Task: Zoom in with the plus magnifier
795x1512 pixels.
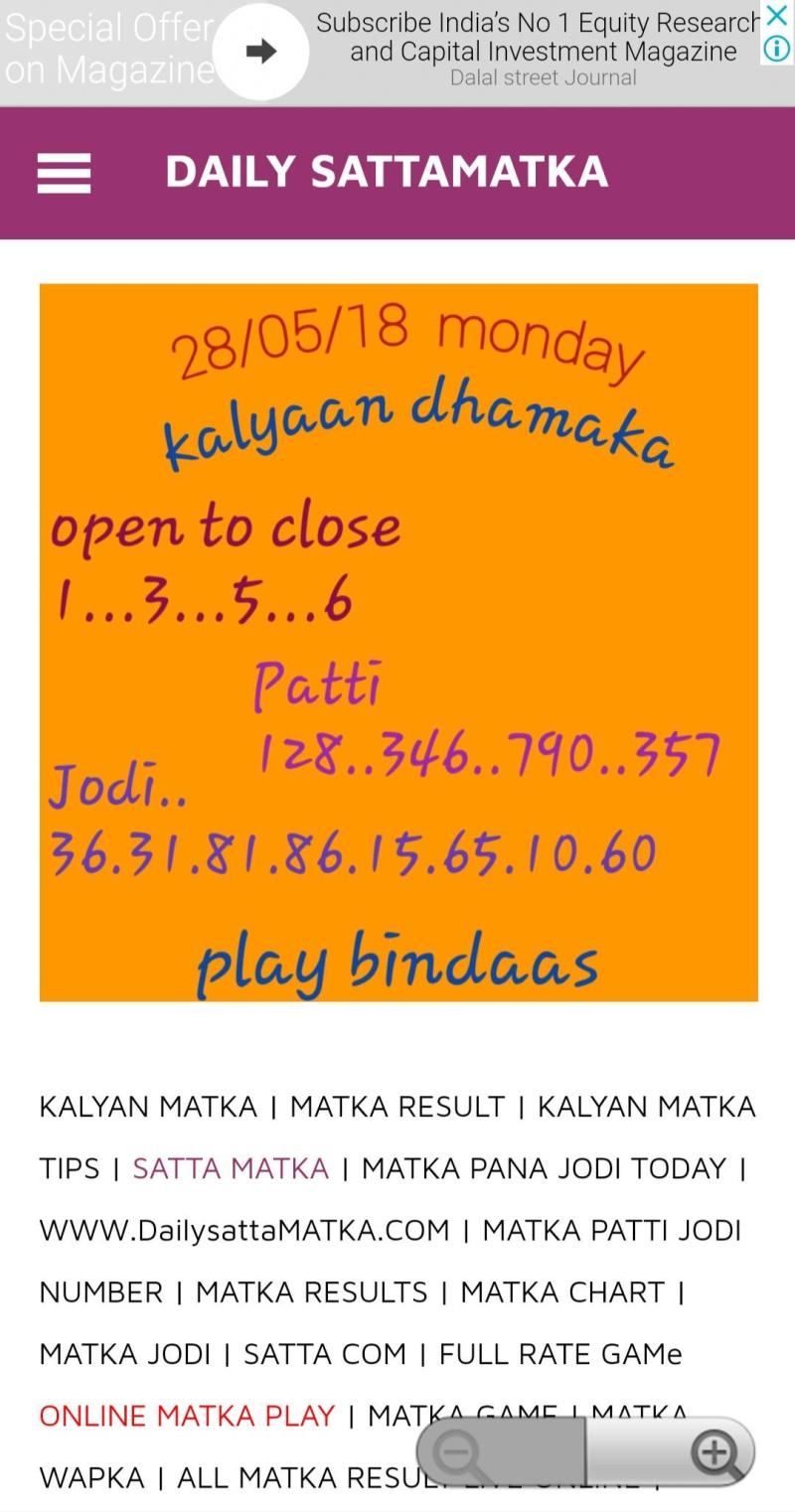Action: point(715,1453)
